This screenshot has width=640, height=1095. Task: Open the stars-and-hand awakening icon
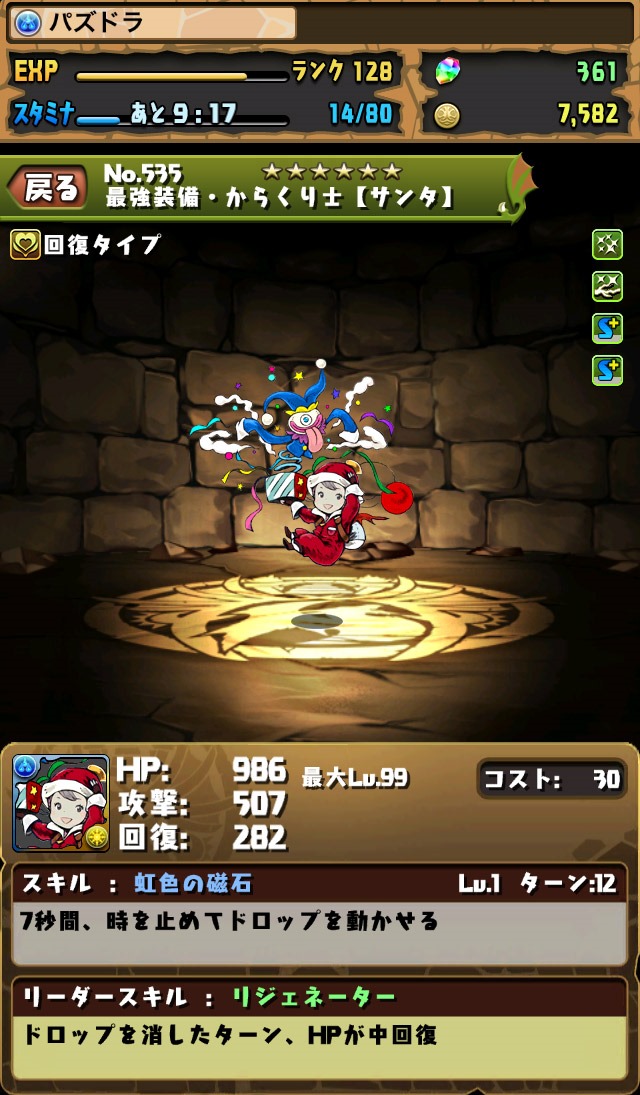607,287
